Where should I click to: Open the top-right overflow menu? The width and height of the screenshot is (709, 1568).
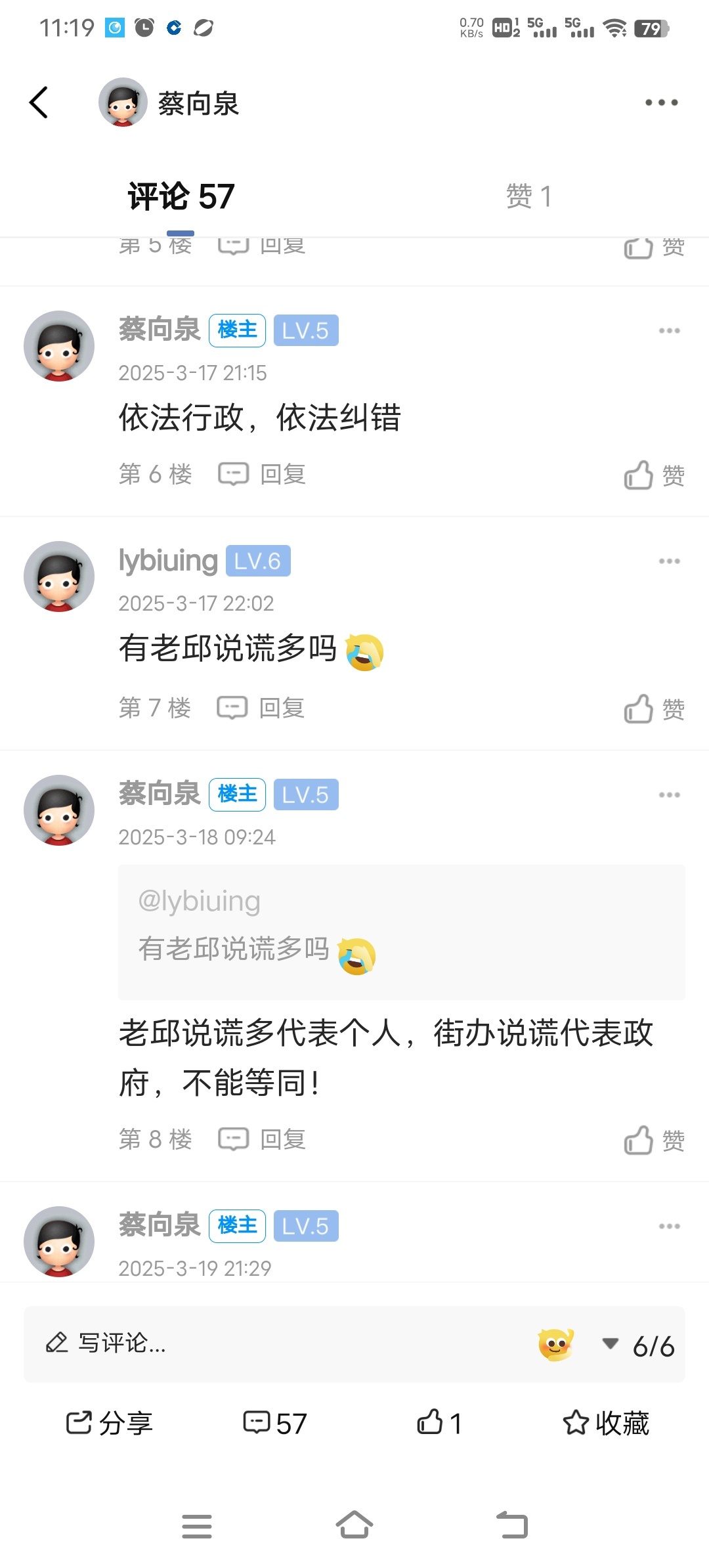(x=661, y=102)
